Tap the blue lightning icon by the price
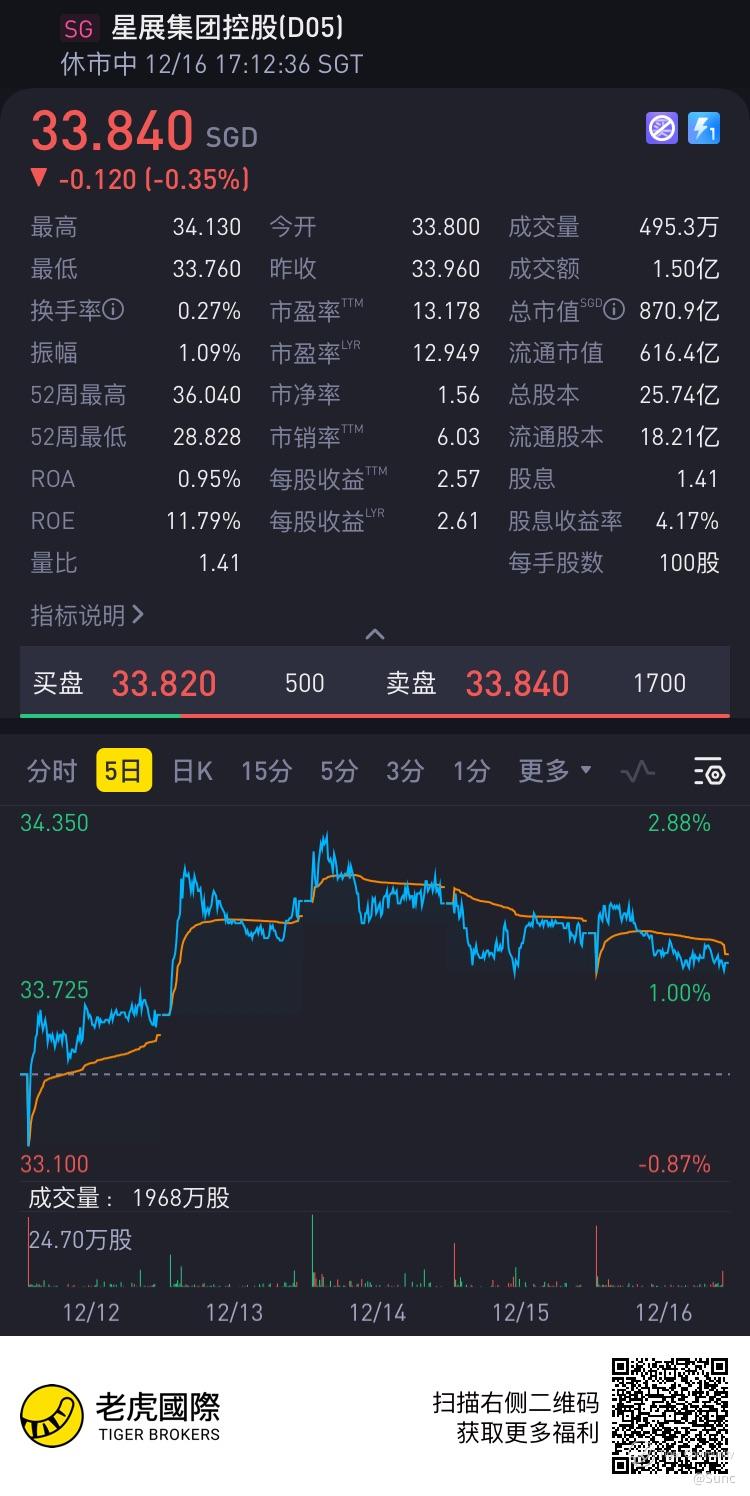This screenshot has height=1496, width=750. (x=704, y=129)
